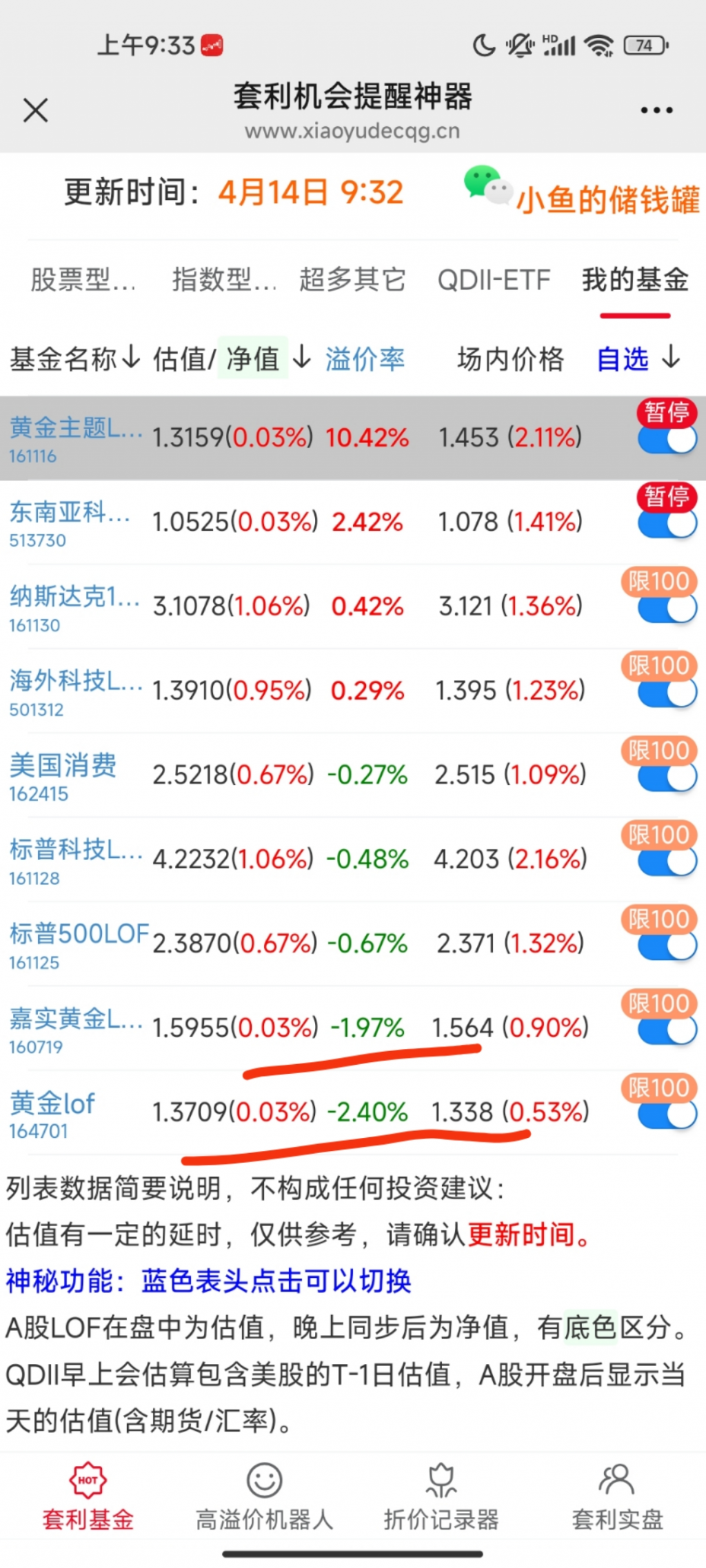Close the webview with the X icon
706x1568 pixels.
[35, 110]
